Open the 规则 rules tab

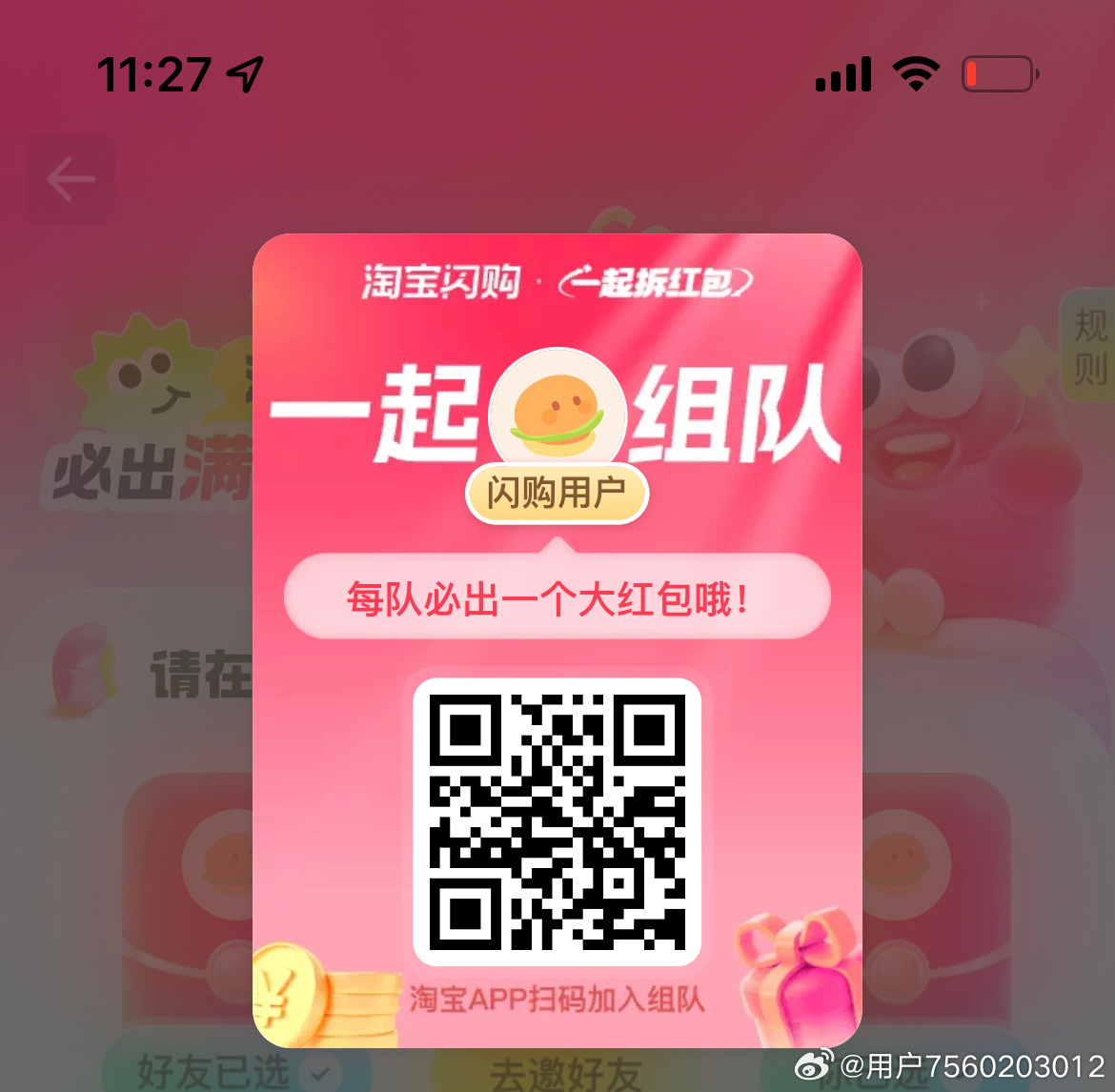1090,345
